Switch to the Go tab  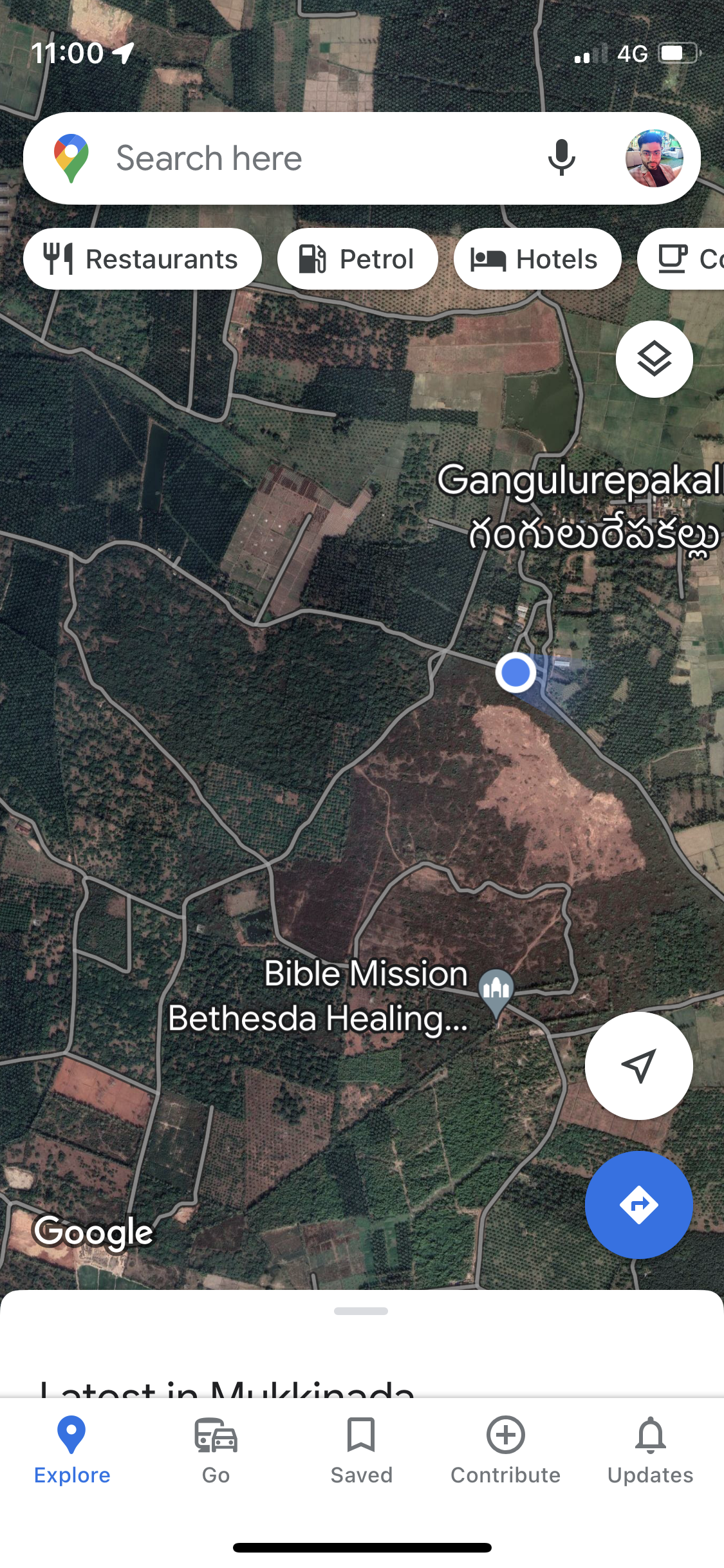click(x=216, y=1451)
